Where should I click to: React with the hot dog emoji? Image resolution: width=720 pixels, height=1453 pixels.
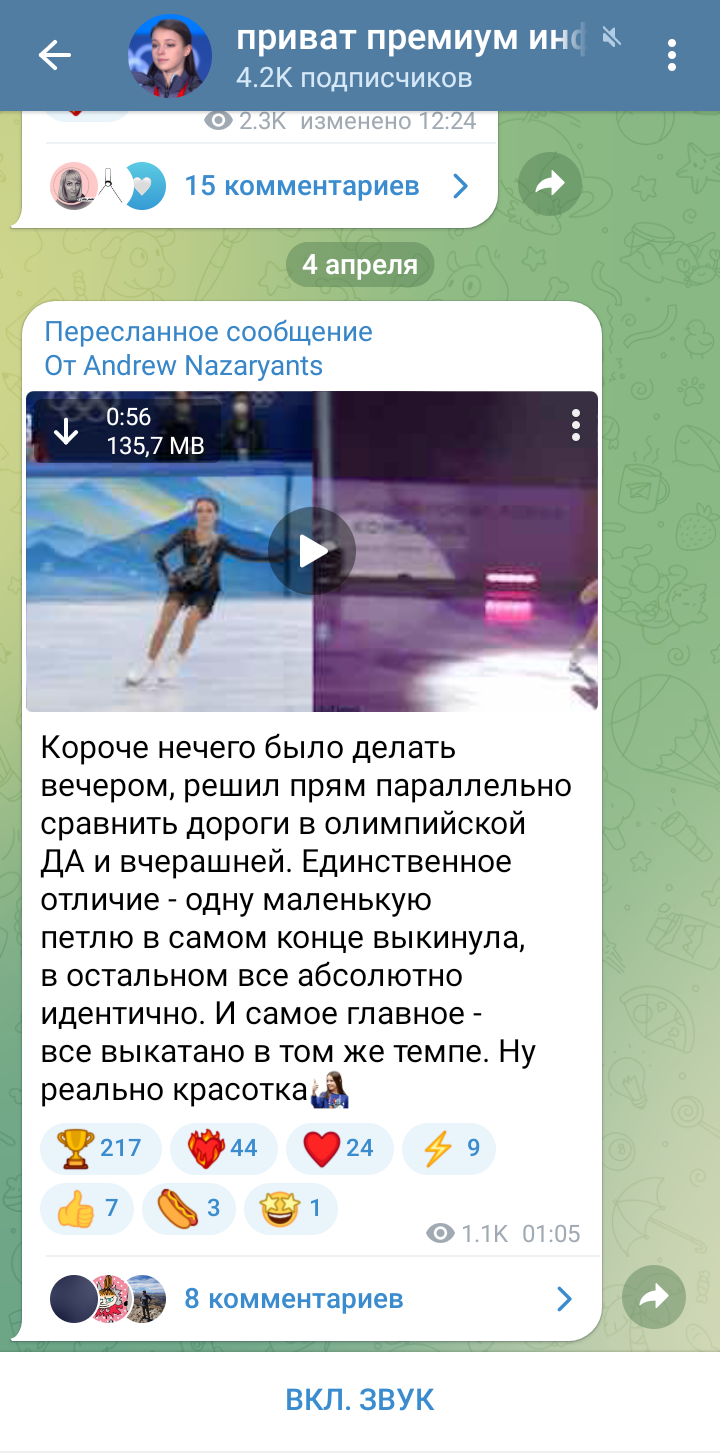click(188, 1209)
